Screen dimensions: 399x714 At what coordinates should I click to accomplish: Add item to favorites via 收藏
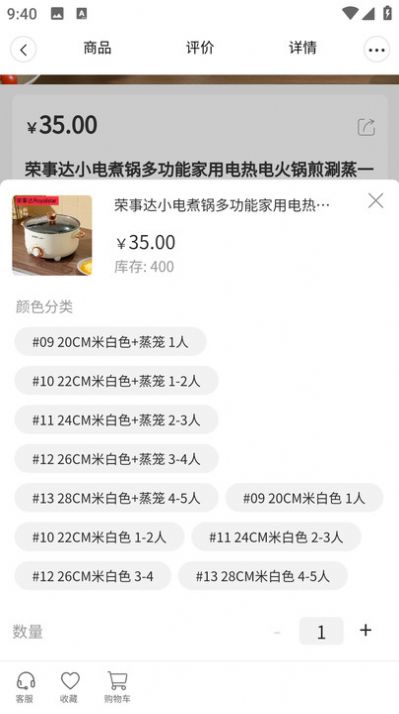(x=70, y=687)
